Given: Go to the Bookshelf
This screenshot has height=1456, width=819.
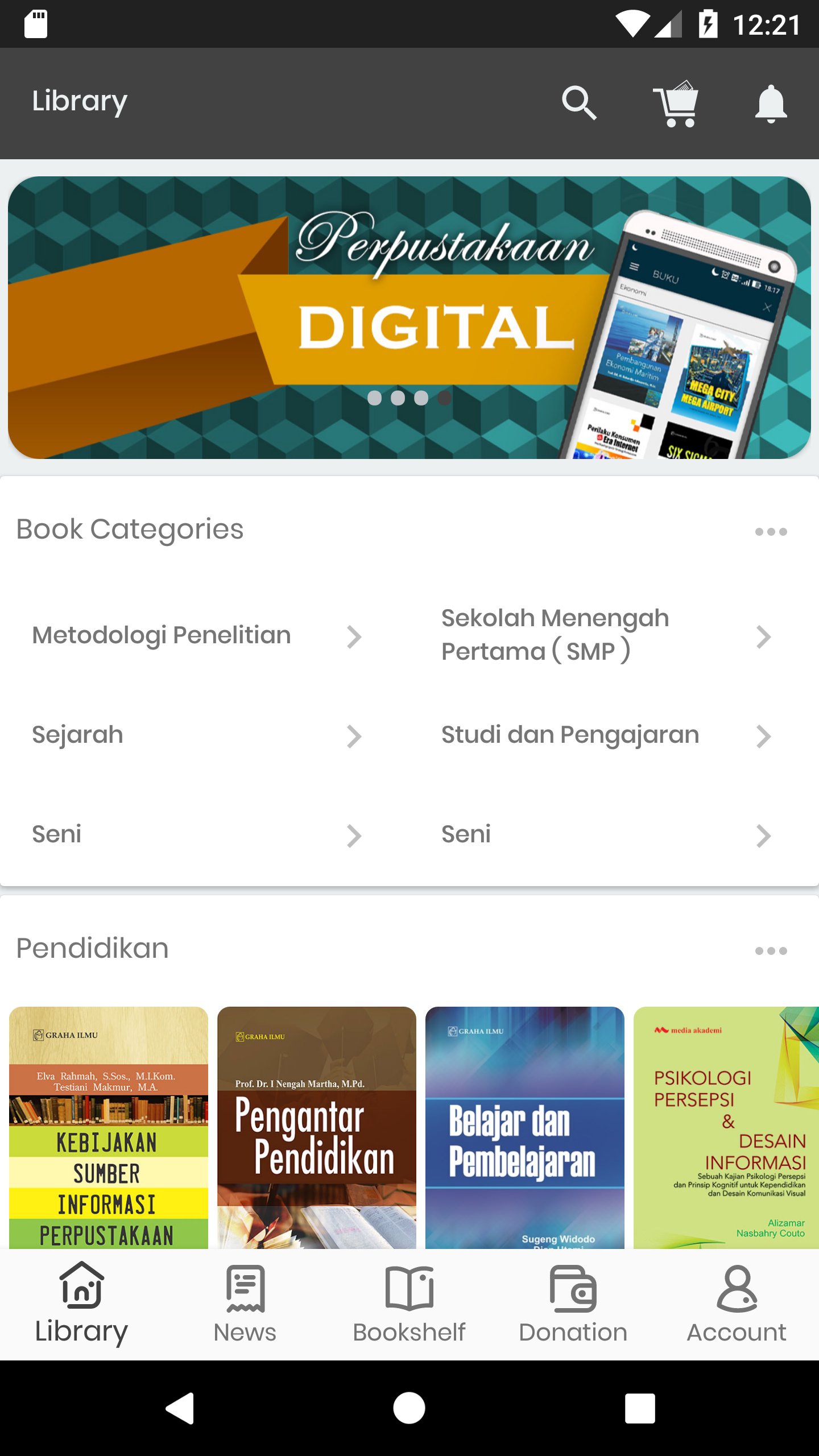Looking at the screenshot, I should click(x=409, y=1319).
